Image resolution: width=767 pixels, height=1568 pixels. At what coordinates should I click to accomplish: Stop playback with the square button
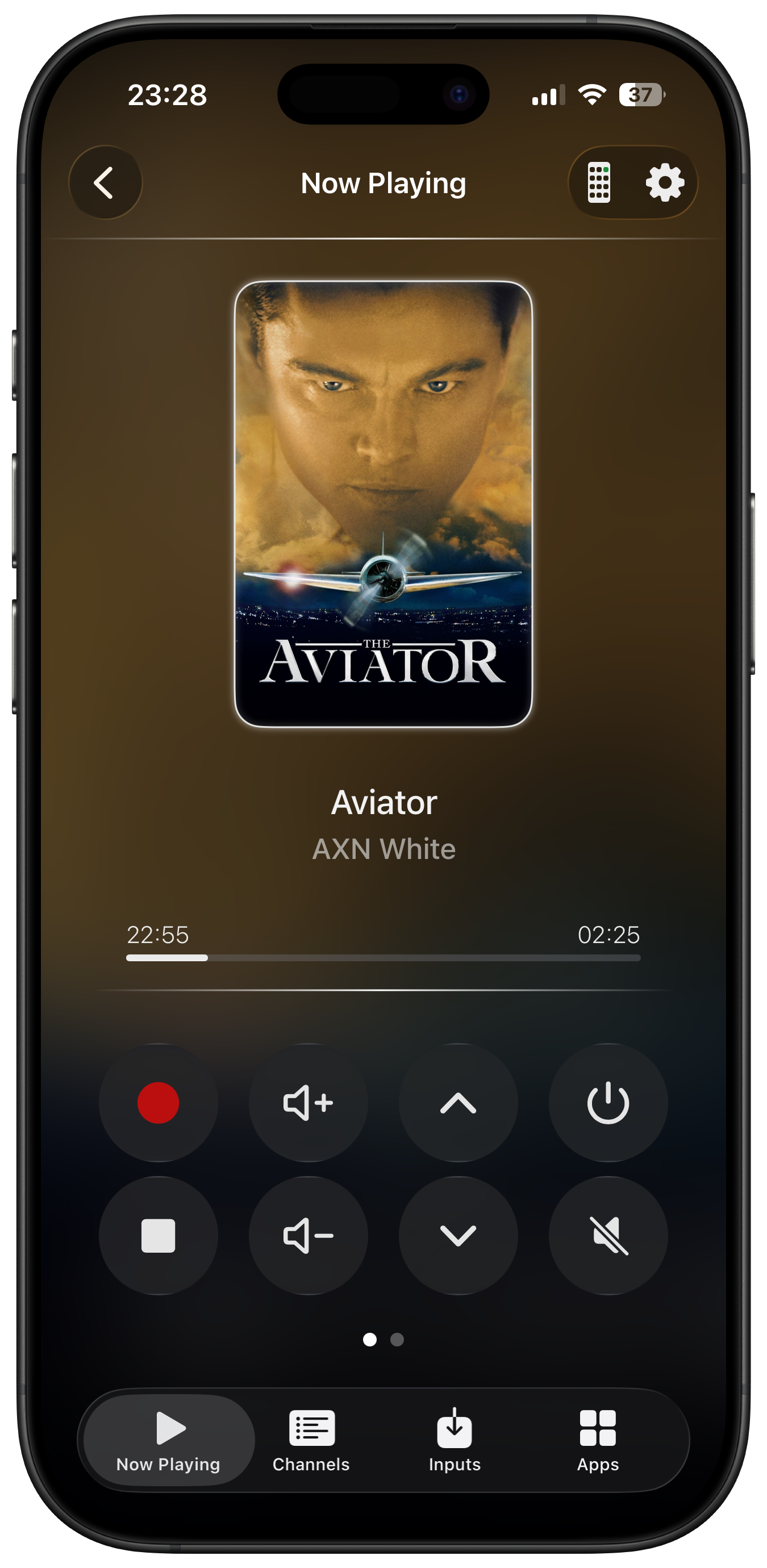[159, 1236]
